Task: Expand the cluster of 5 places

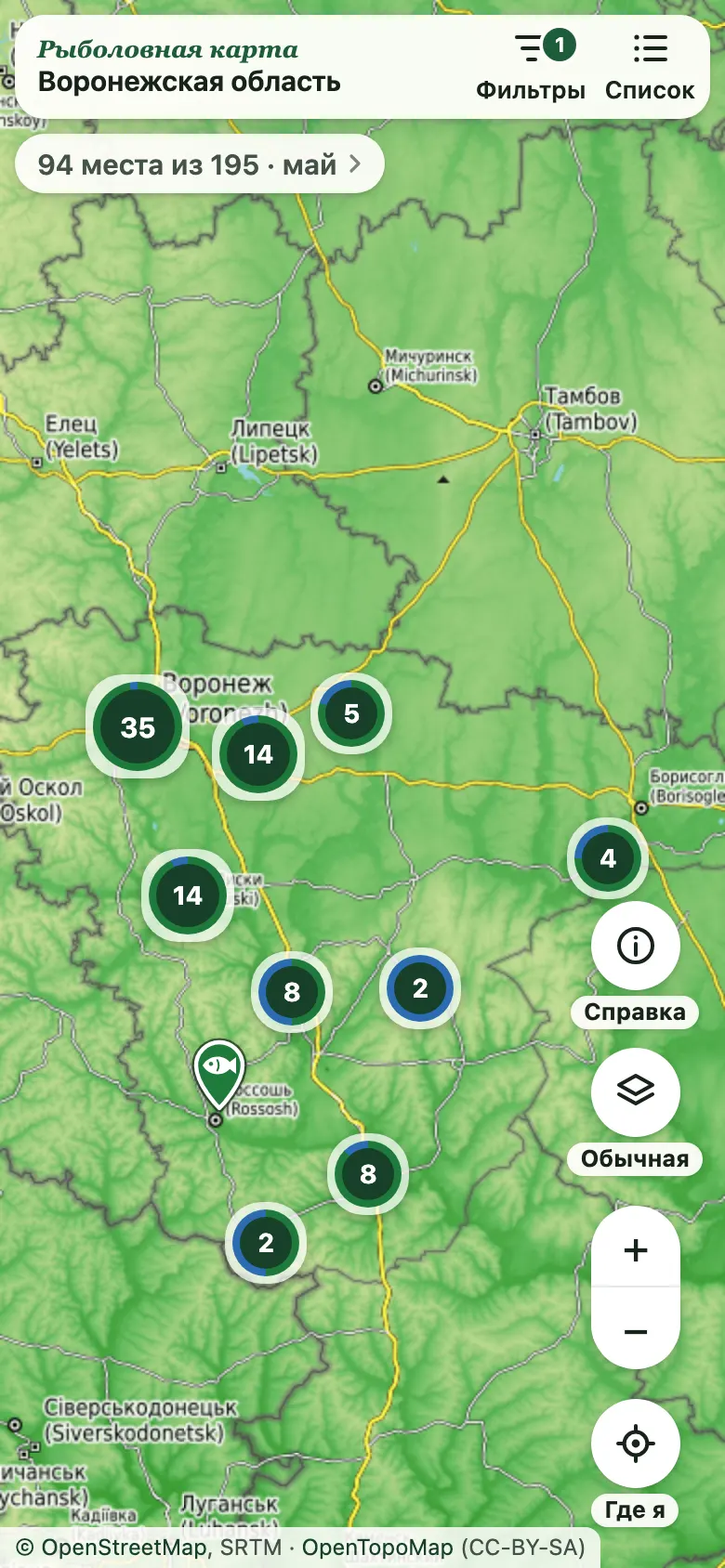Action: 351,713
